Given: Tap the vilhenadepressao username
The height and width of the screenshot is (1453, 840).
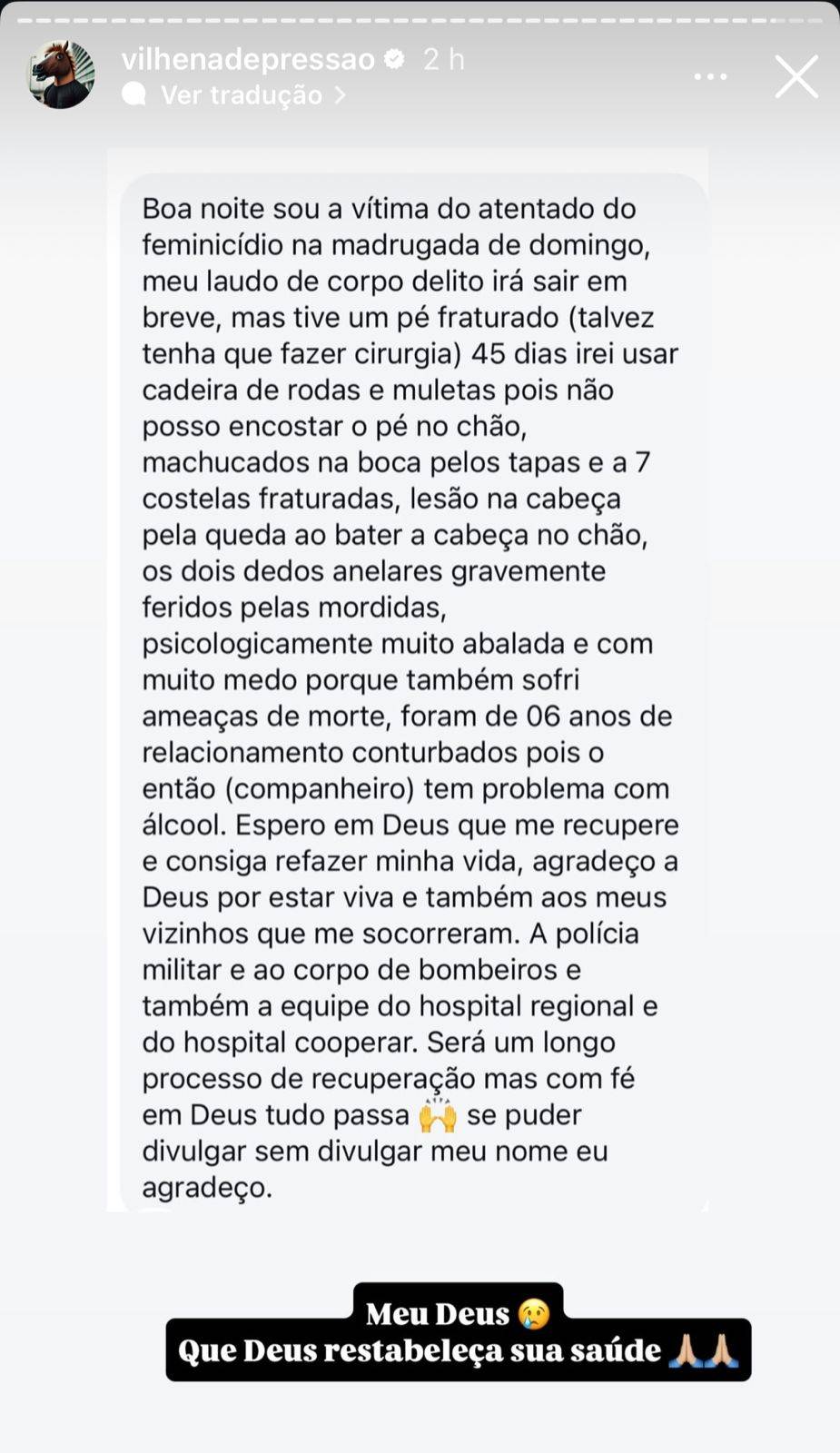Looking at the screenshot, I should pos(248,60).
